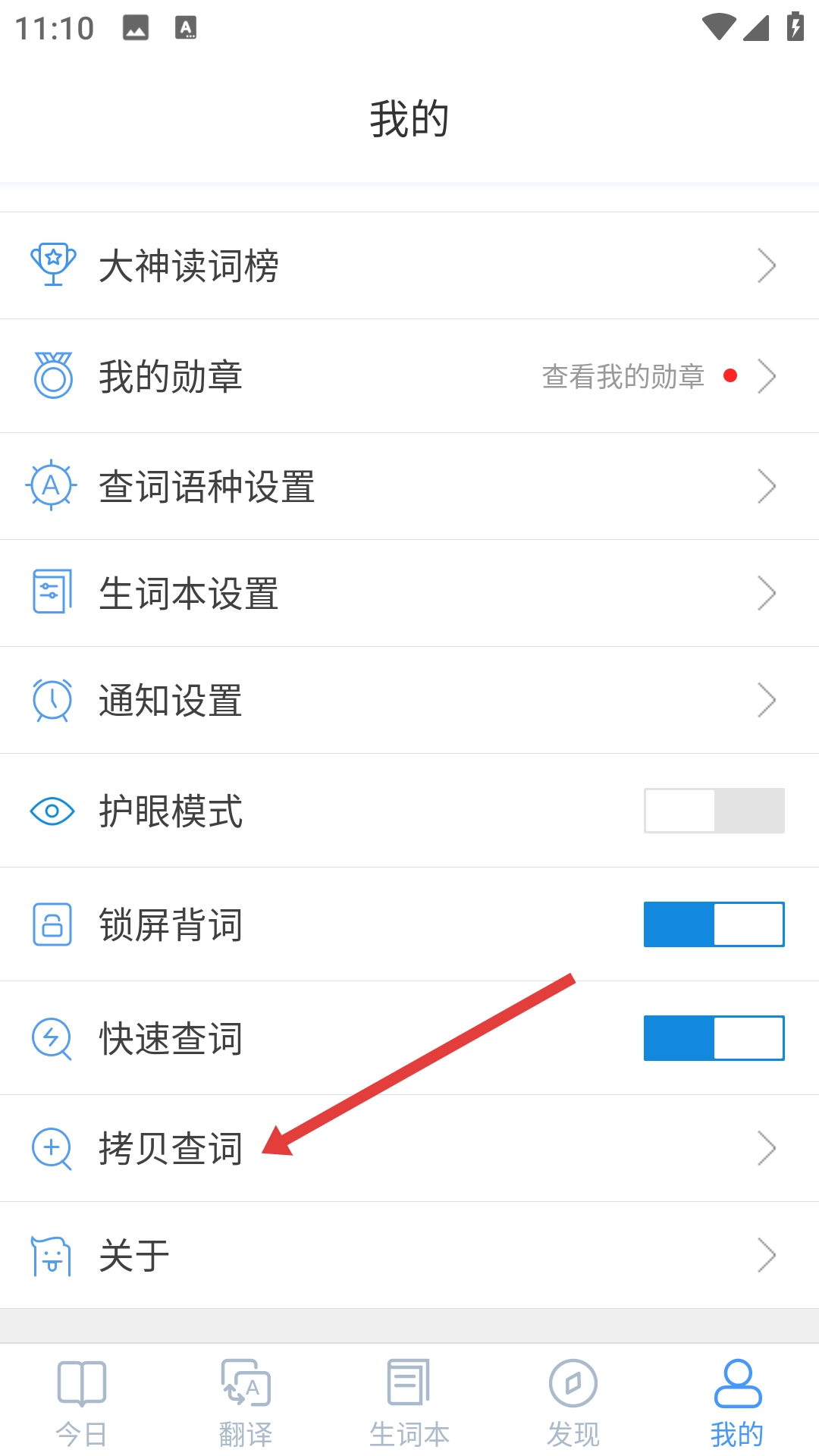
Task: Switch to the 今日 tab
Action: (82, 1403)
